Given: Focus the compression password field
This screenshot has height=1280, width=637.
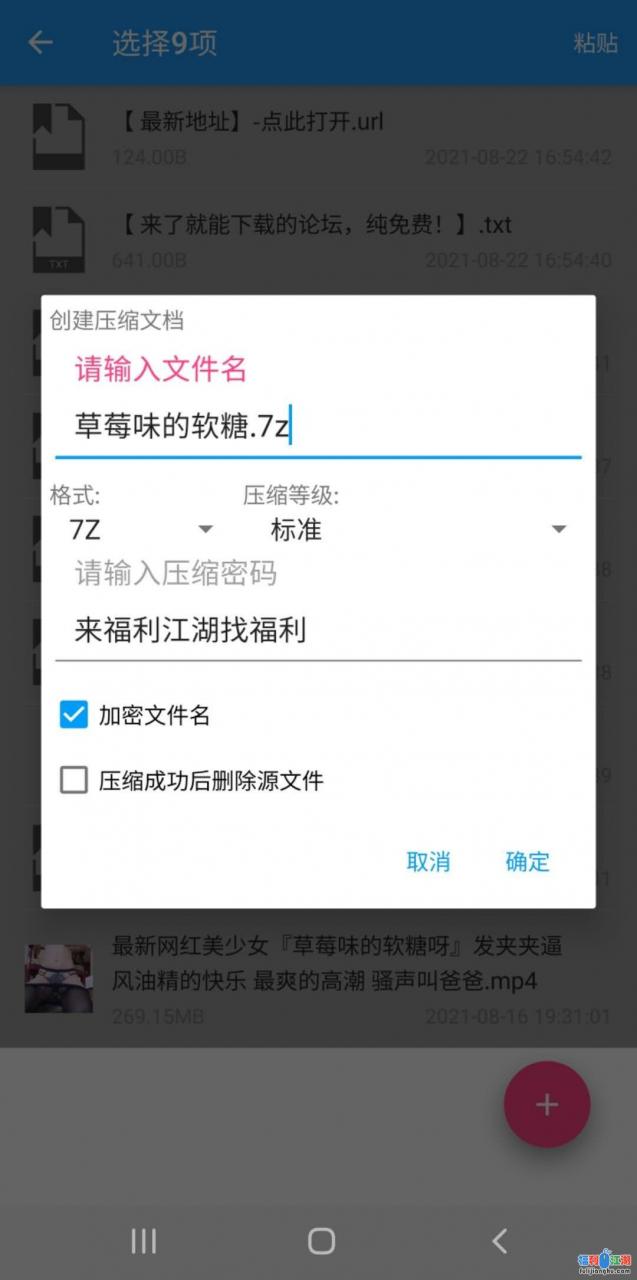Looking at the screenshot, I should (317, 630).
